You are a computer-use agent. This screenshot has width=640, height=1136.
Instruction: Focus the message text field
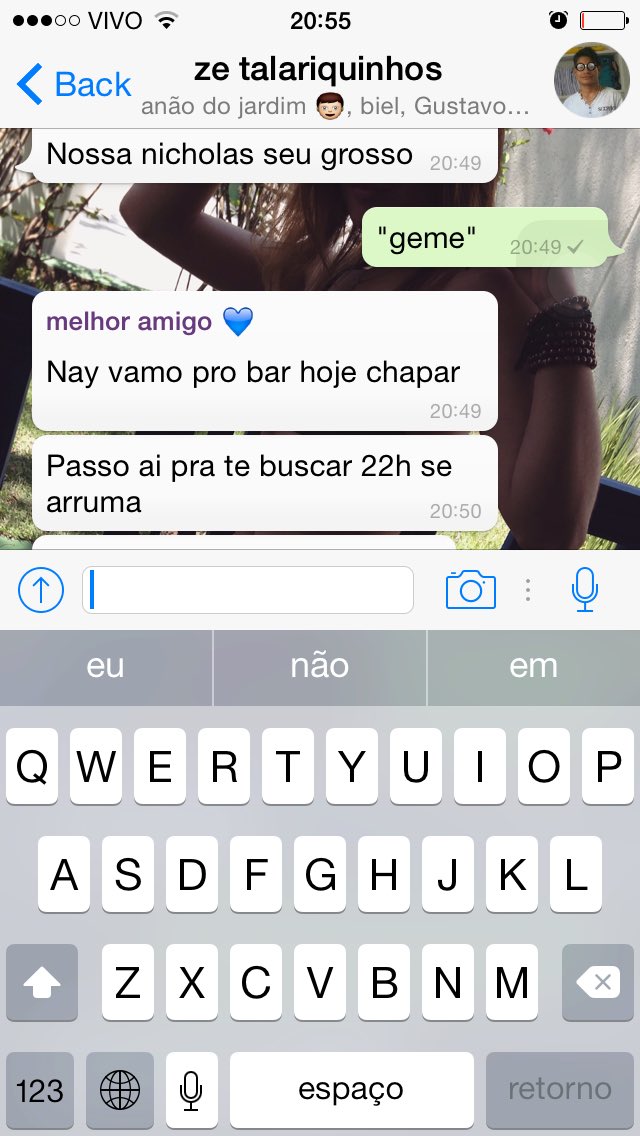pos(248,590)
